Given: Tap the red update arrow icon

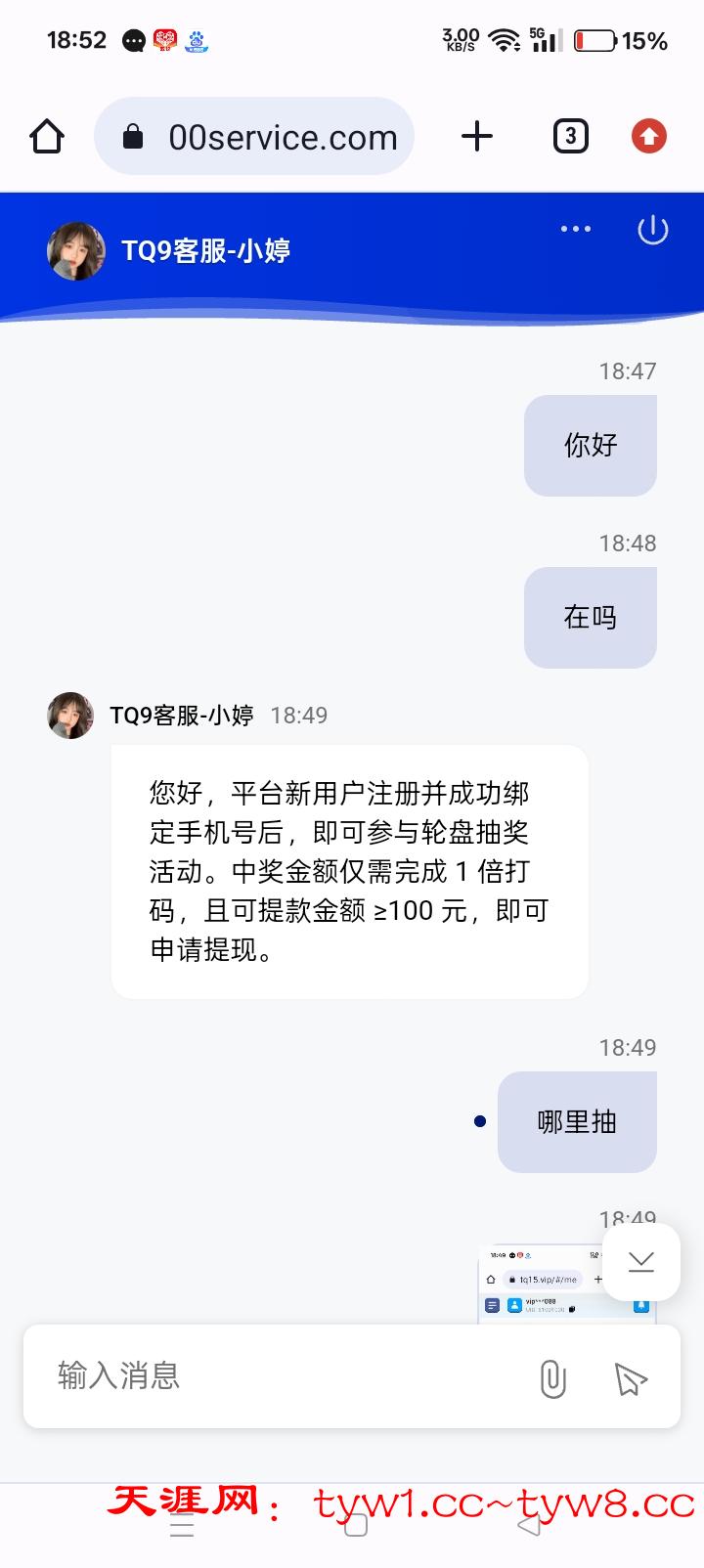Looking at the screenshot, I should 649,137.
